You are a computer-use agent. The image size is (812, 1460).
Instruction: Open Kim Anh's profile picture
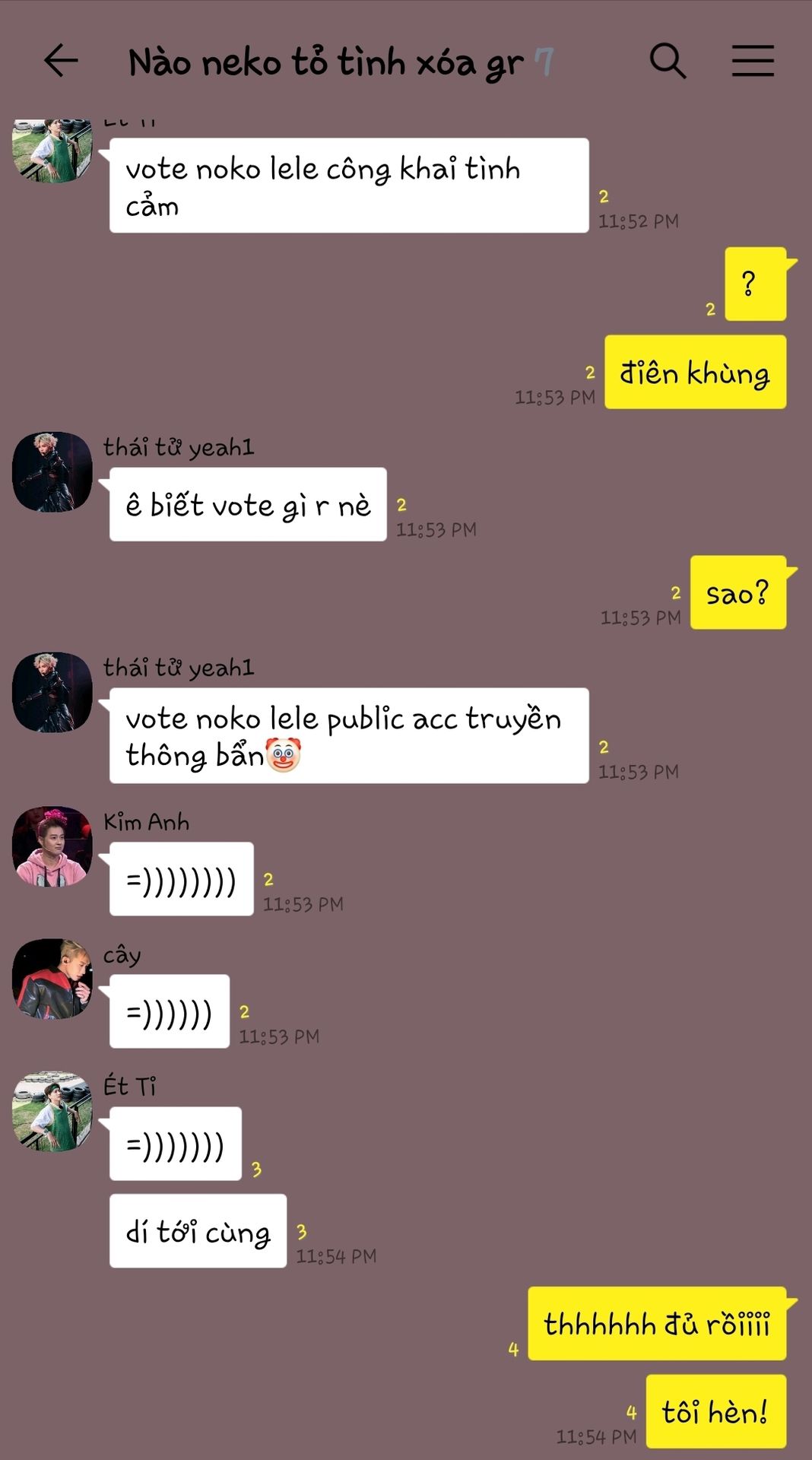coord(52,846)
